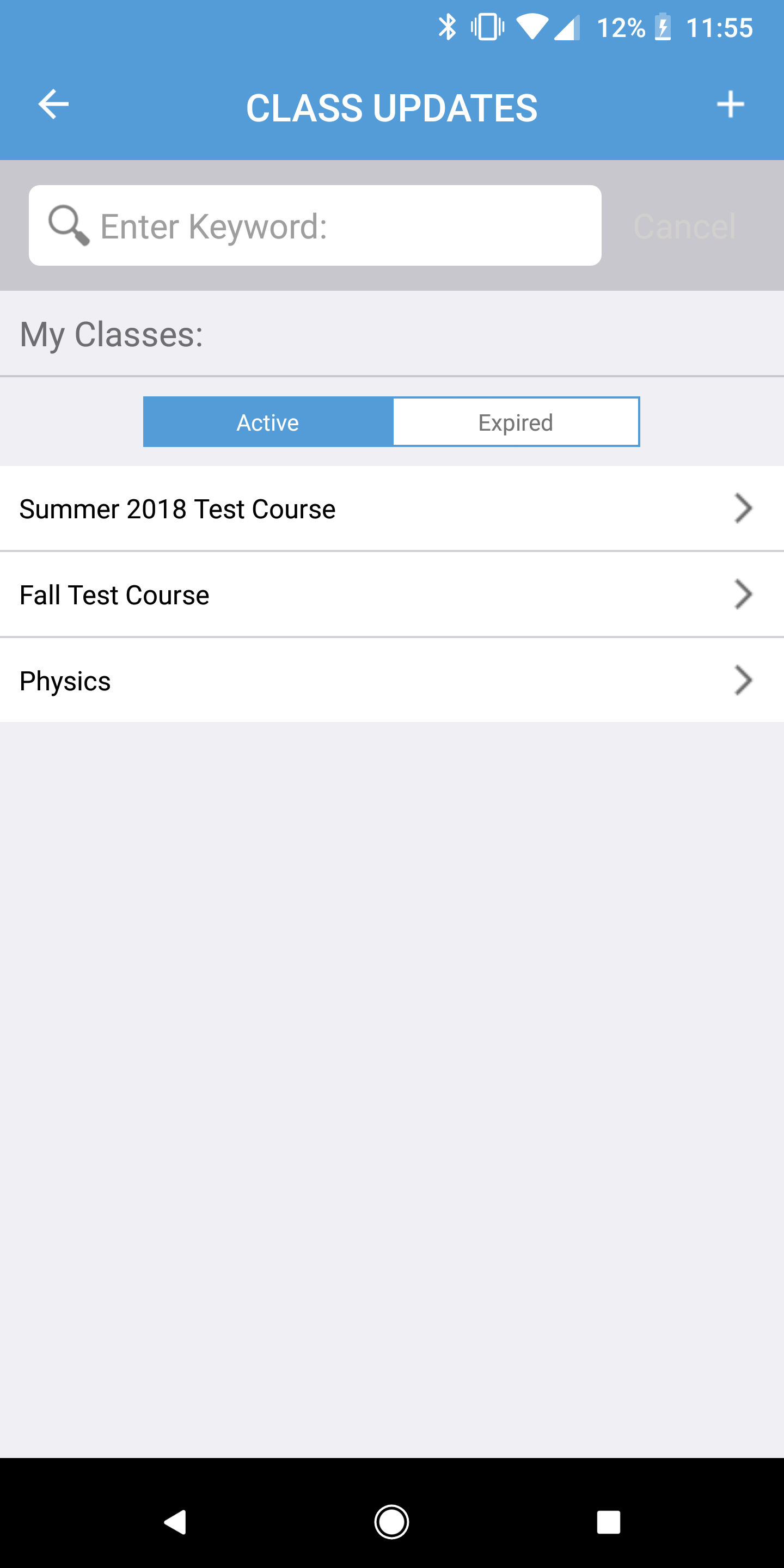The image size is (784, 1568).
Task: Tap the Wi-Fi icon in the status bar
Action: (533, 27)
